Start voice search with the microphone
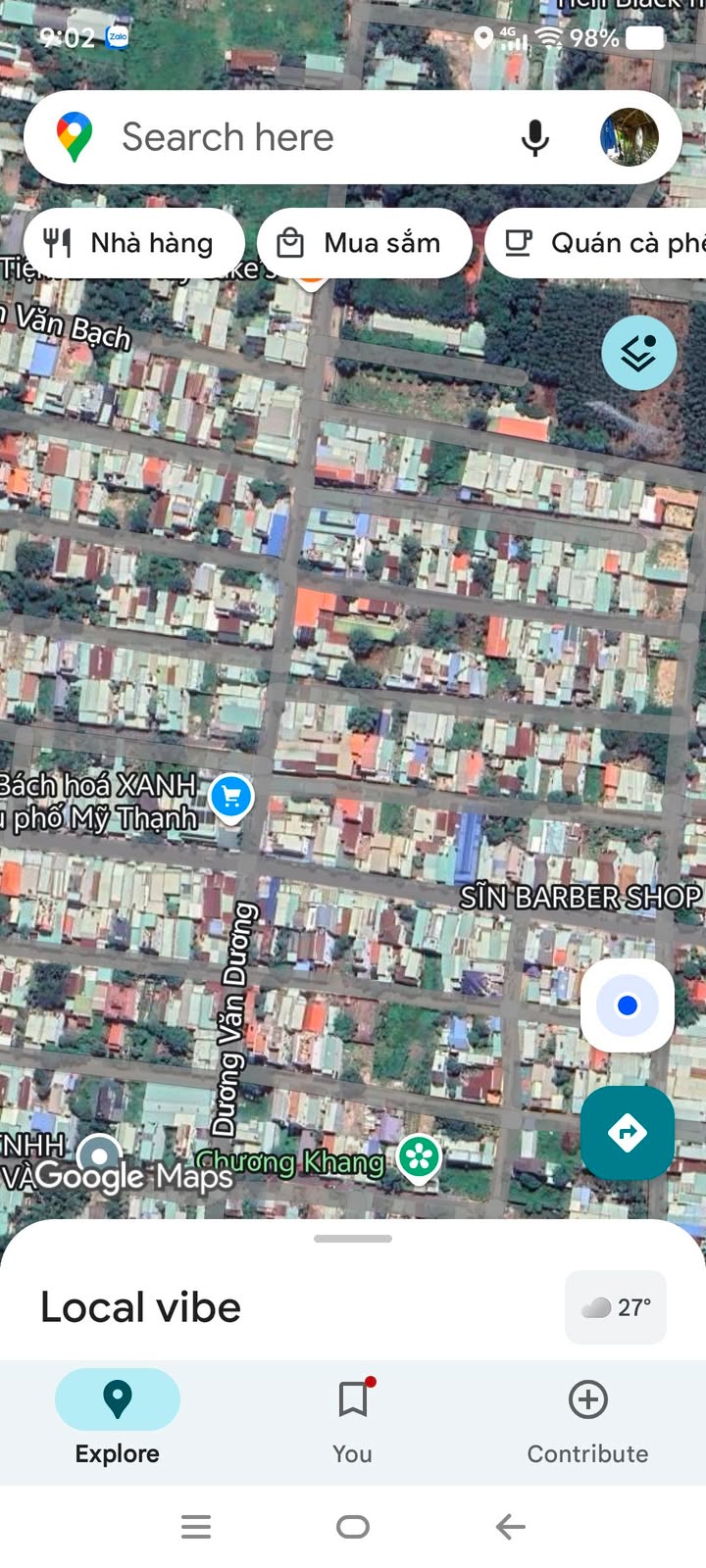The width and height of the screenshot is (706, 1568). tap(535, 138)
